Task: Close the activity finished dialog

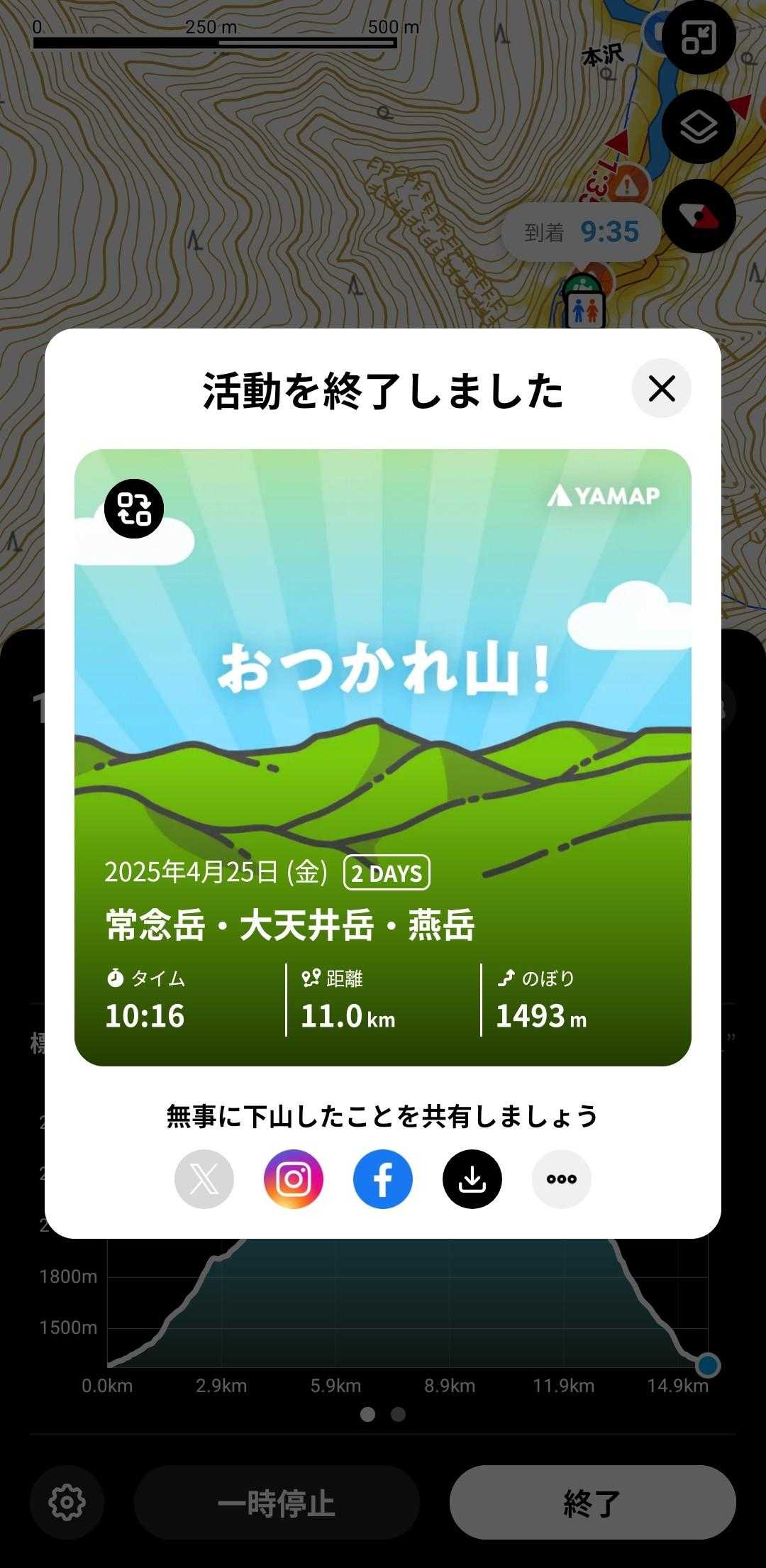Action: (661, 388)
